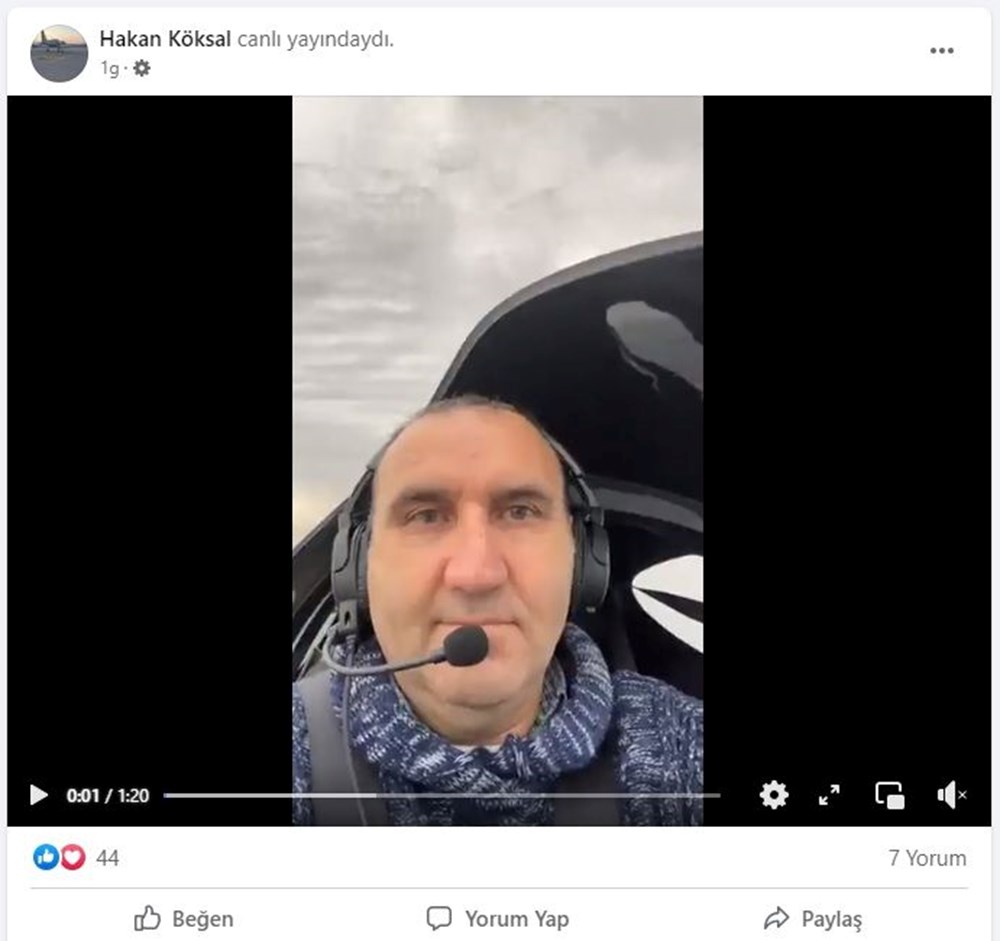Expand video to full screen
This screenshot has width=1000, height=941.
pyautogui.click(x=829, y=795)
